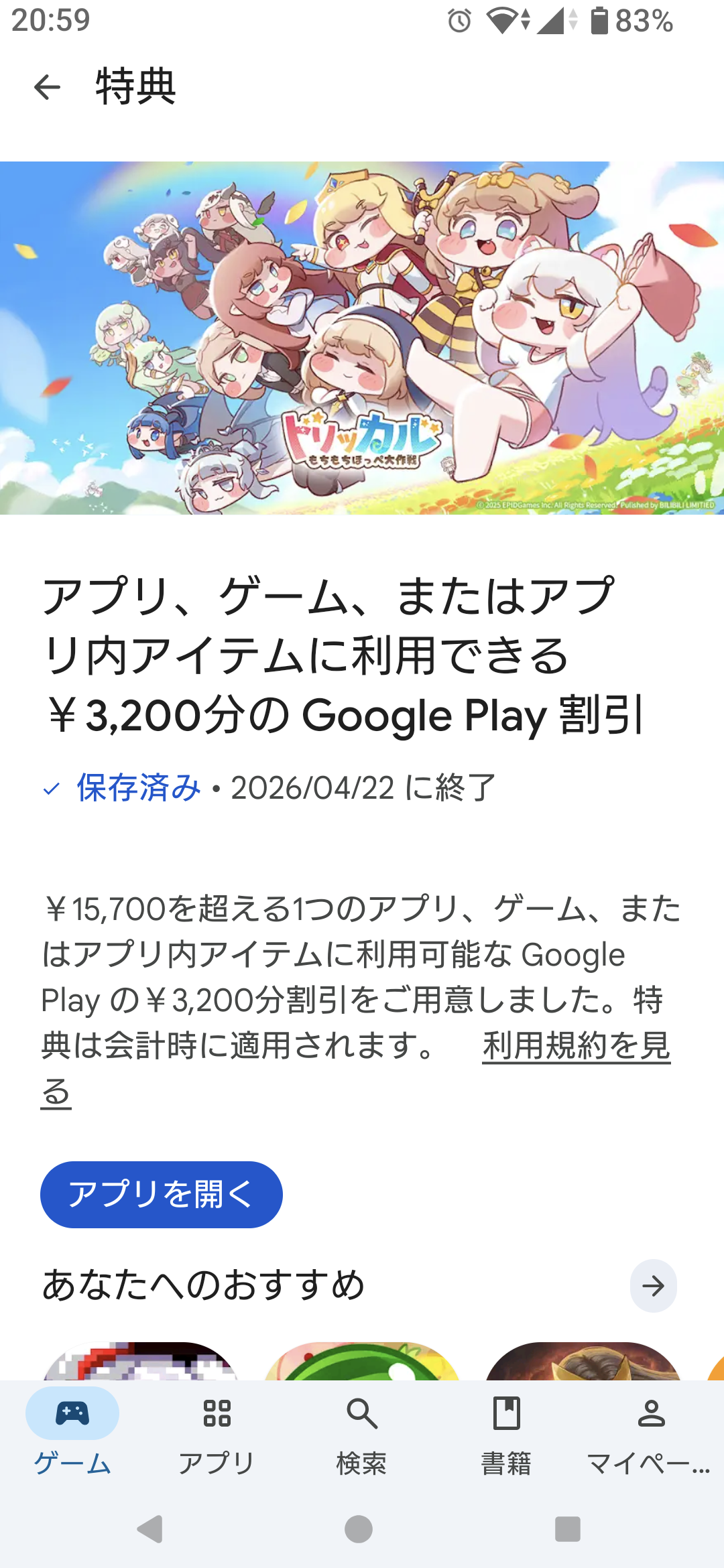Tap the system home button

(359, 1529)
